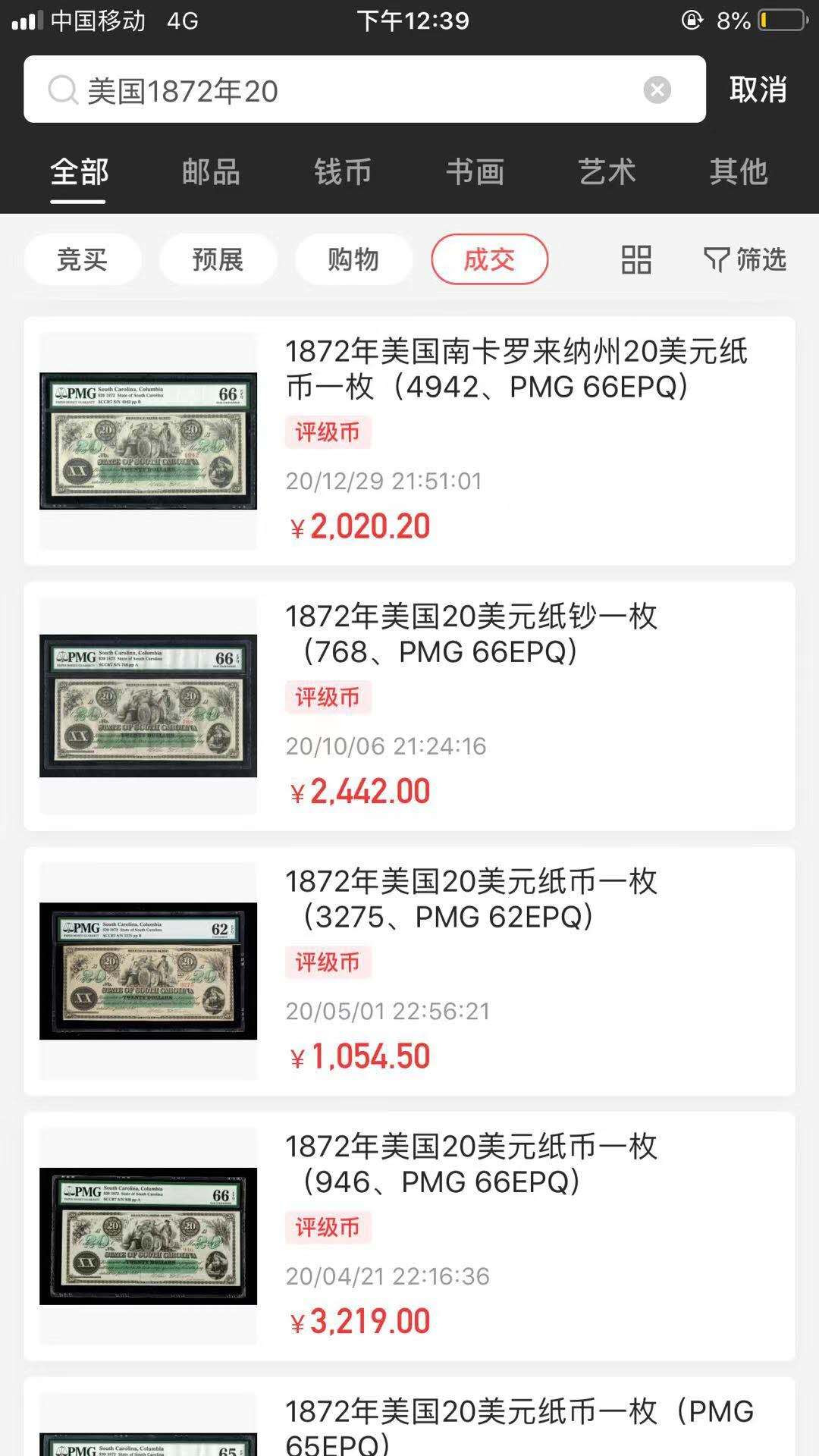This screenshot has height=1456, width=819.
Task: Go to the 艺术 tab
Action: 607,172
